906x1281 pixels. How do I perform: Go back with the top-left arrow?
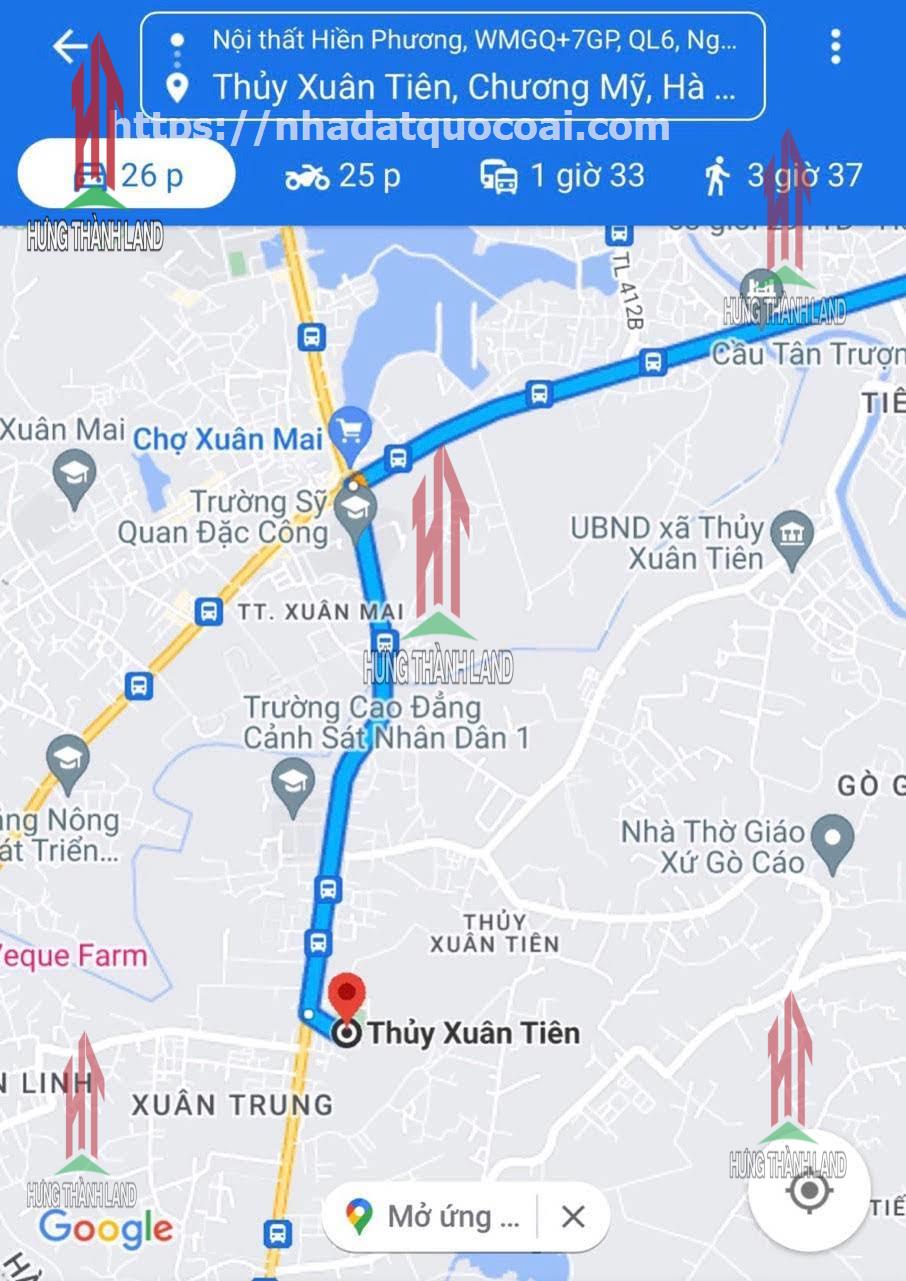(70, 46)
